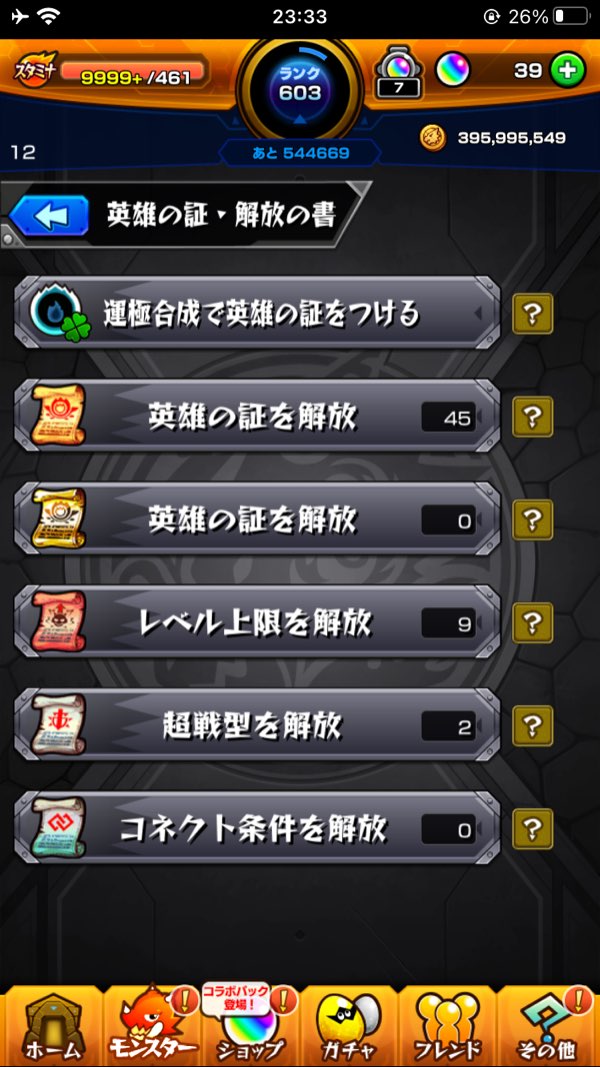This screenshot has width=600, height=1067.
Task: Show help for 英雄の証を解放 with count 45
Action: pyautogui.click(x=533, y=417)
